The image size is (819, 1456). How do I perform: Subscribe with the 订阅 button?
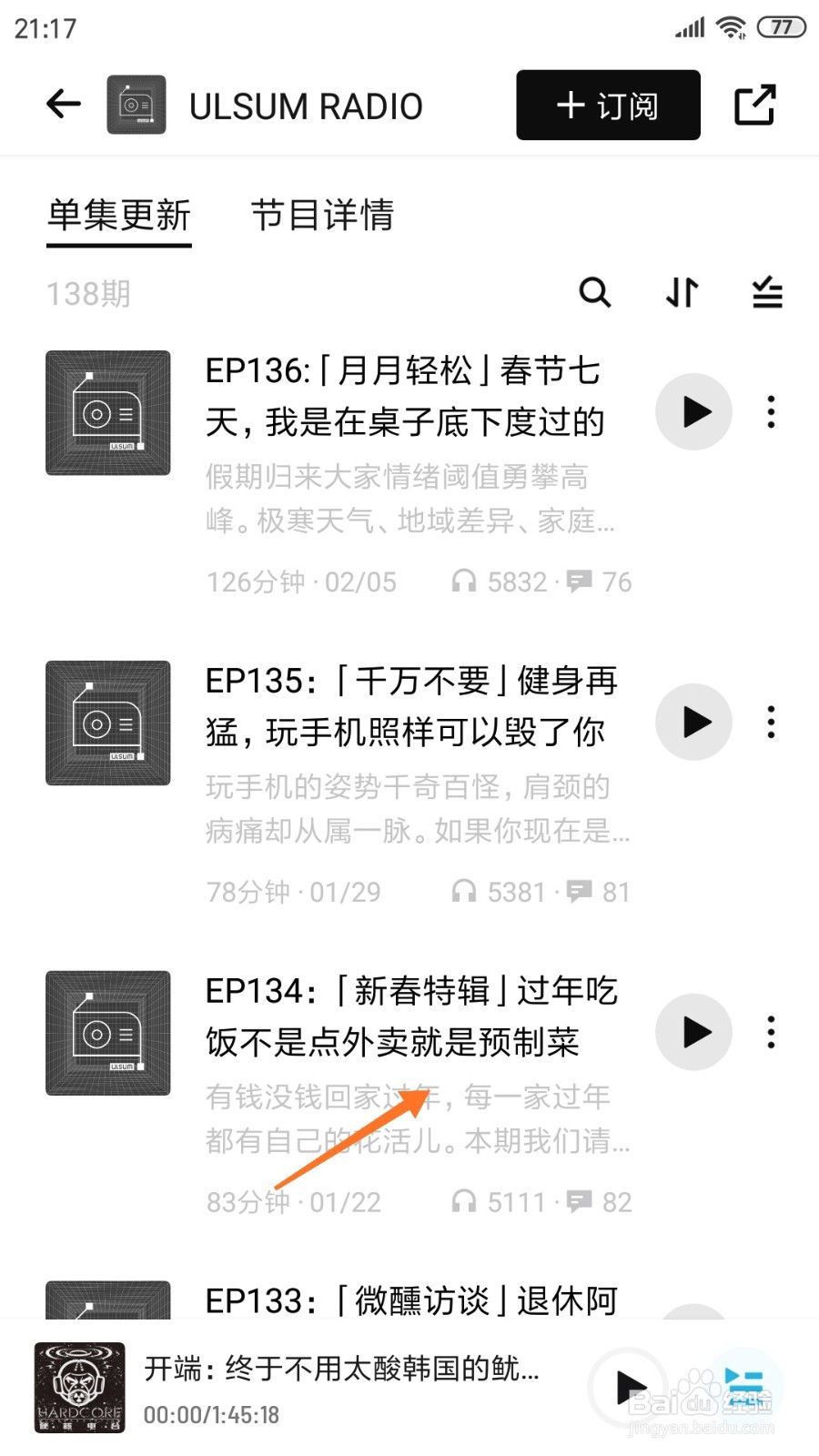click(608, 106)
